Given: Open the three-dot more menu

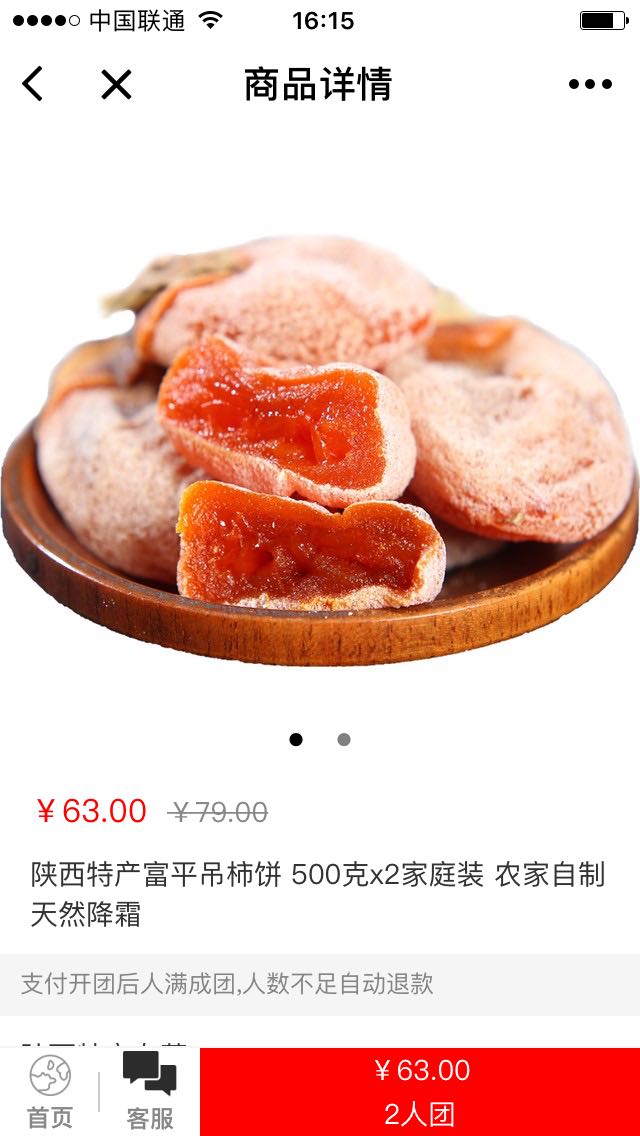Looking at the screenshot, I should [x=590, y=84].
